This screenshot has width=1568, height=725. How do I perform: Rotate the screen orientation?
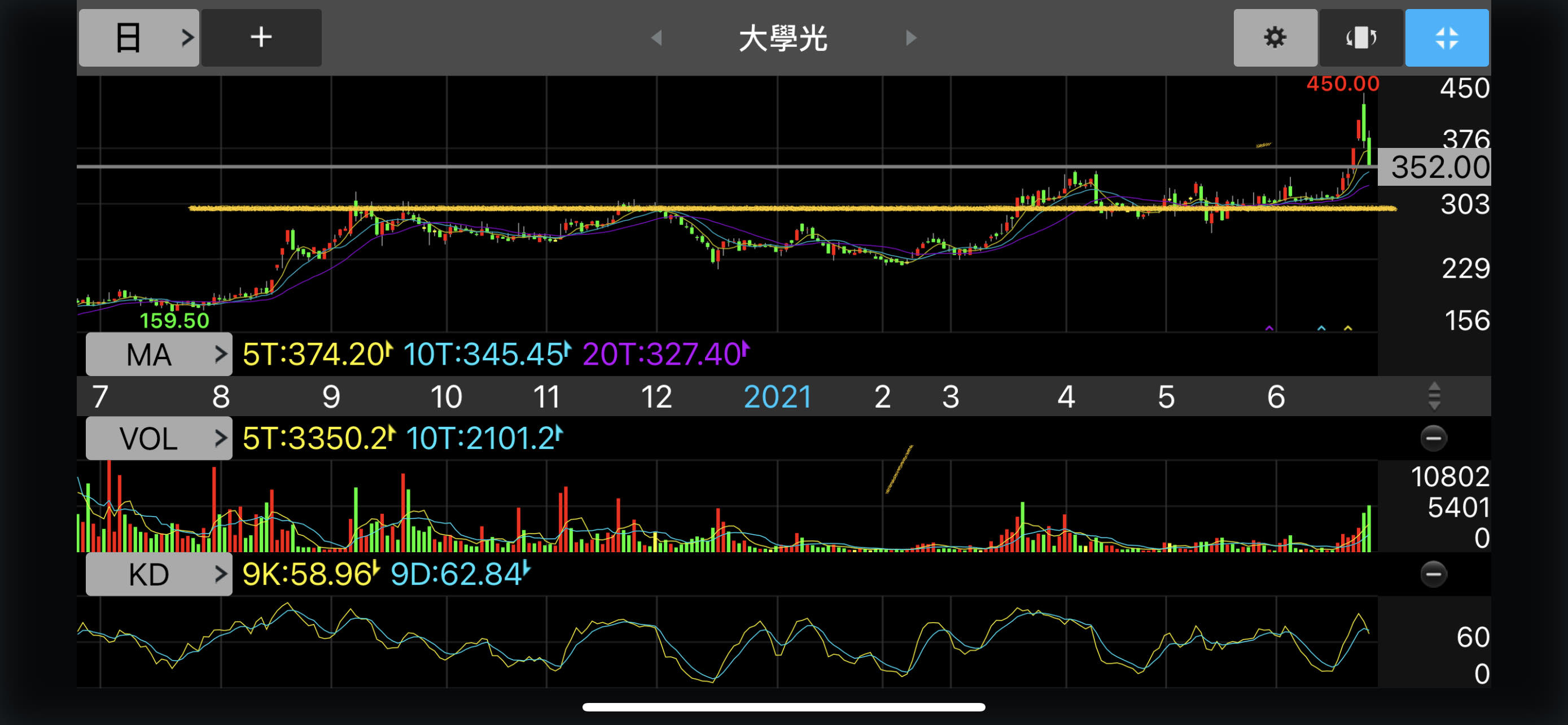click(x=1360, y=38)
